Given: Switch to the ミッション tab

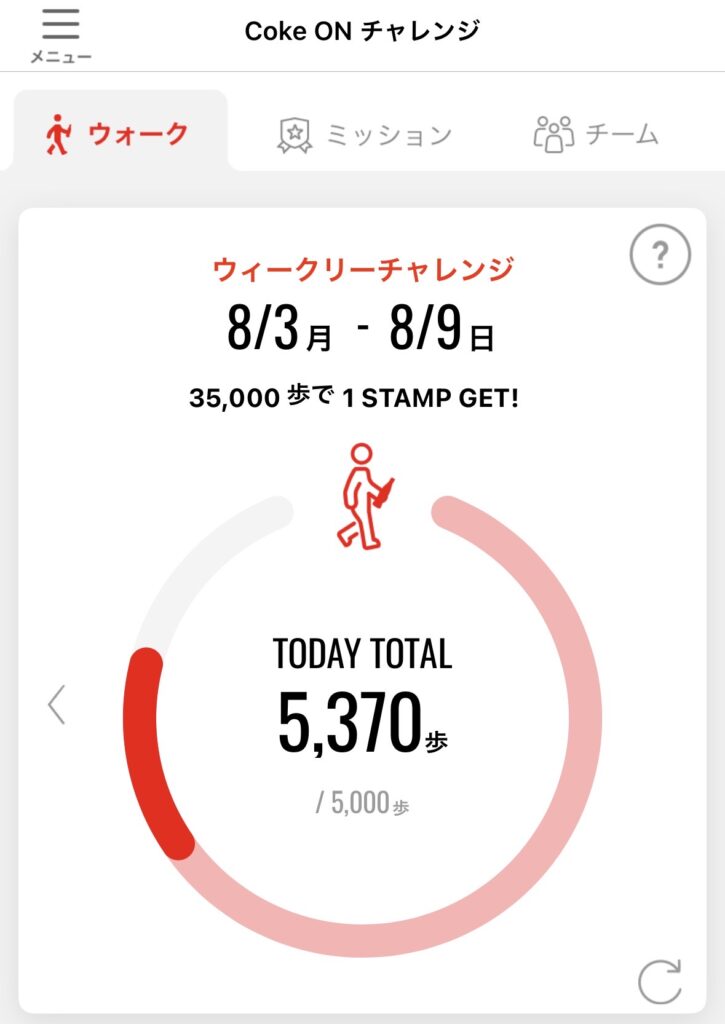Looking at the screenshot, I should pos(364,135).
